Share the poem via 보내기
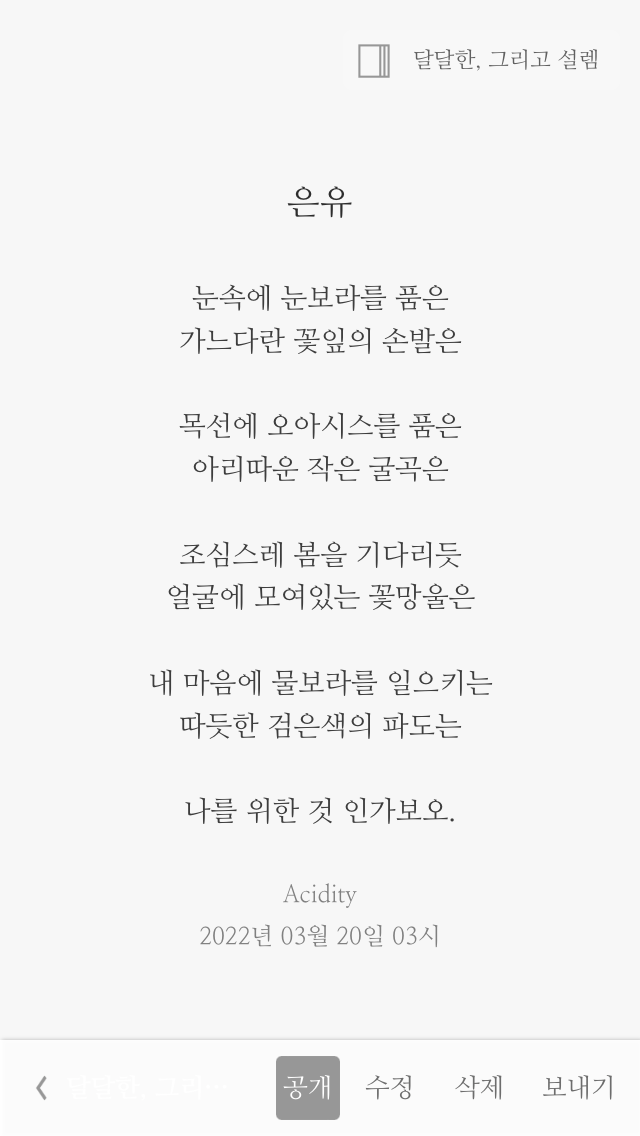640x1136 pixels. pos(578,1087)
